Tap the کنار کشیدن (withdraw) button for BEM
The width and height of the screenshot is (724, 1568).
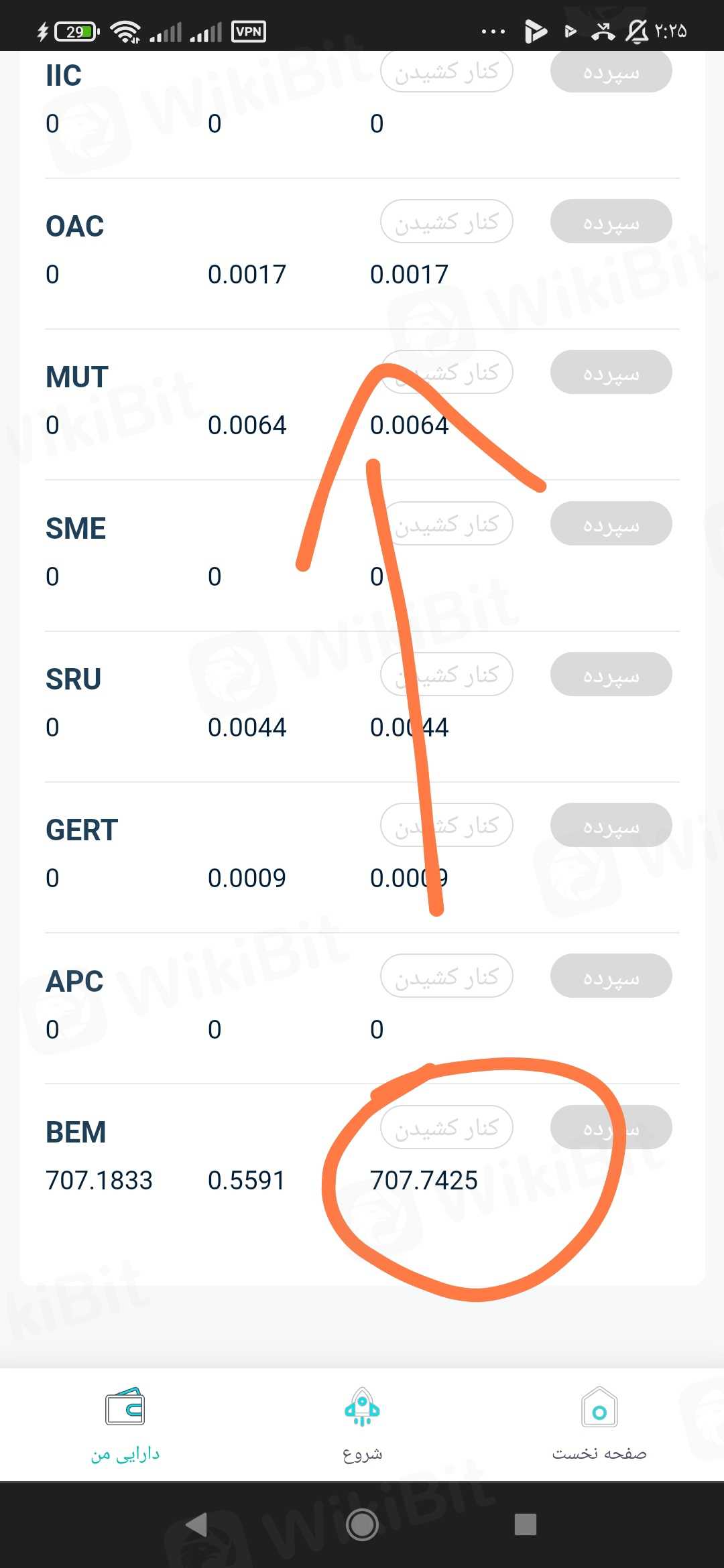pos(446,1128)
